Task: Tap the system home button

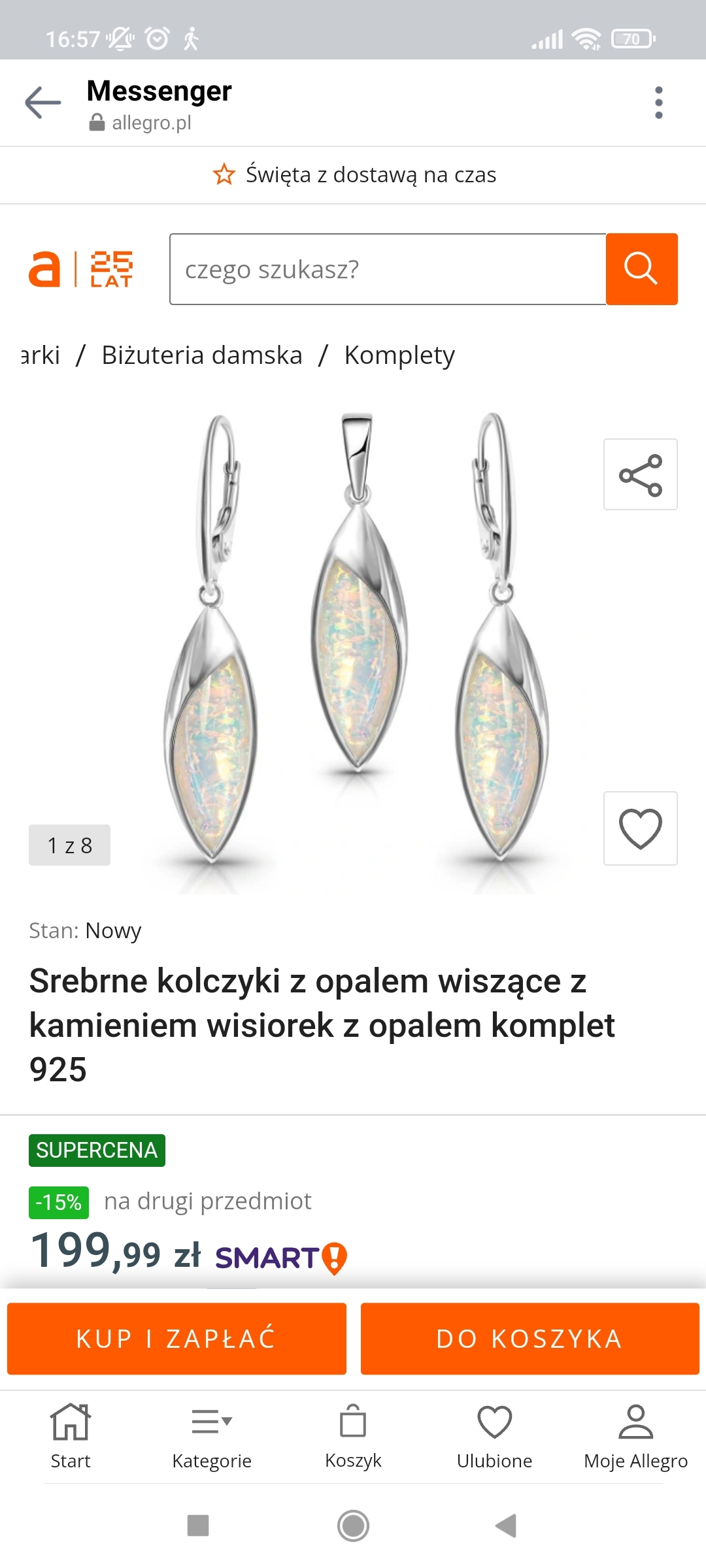Action: 353,1526
